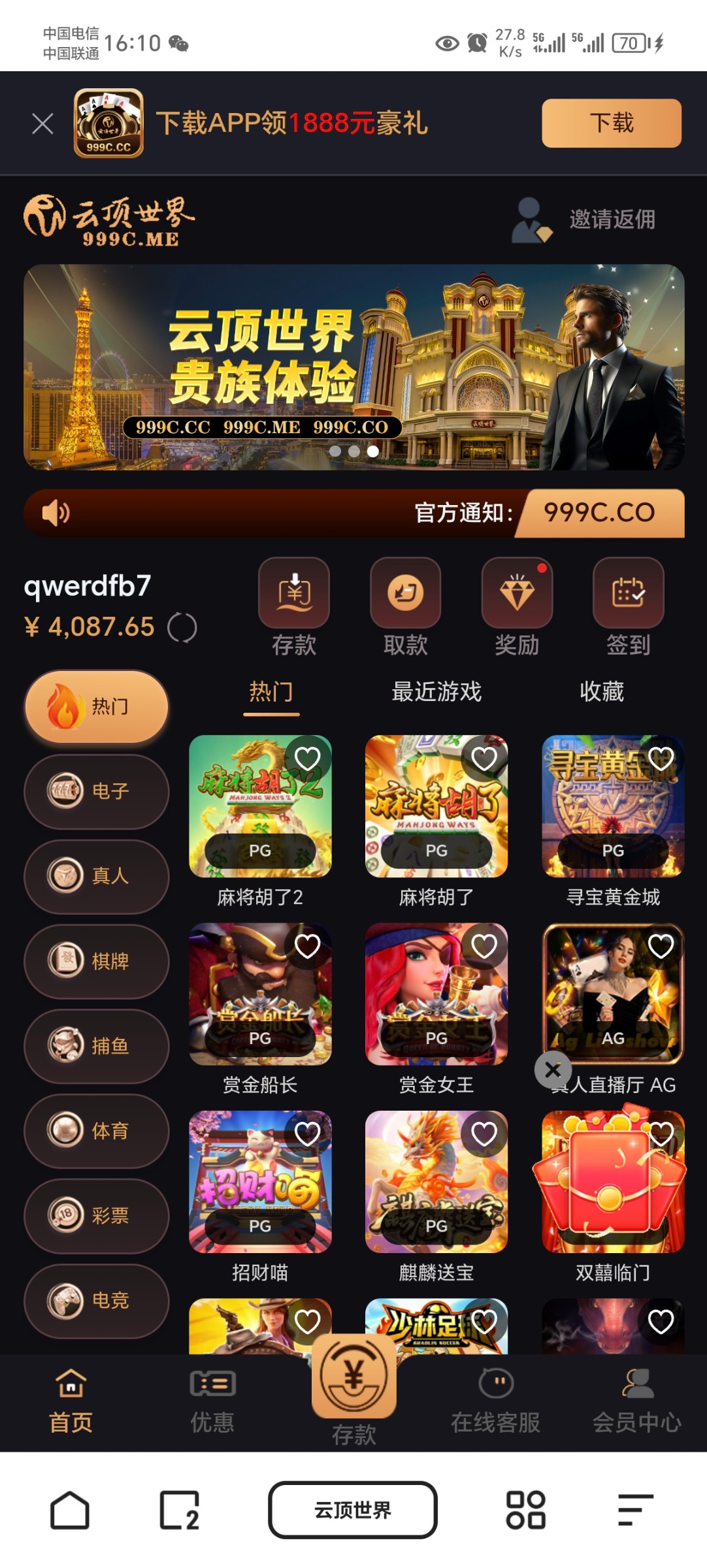Select the 电子 category
The image size is (707, 1568).
[97, 791]
